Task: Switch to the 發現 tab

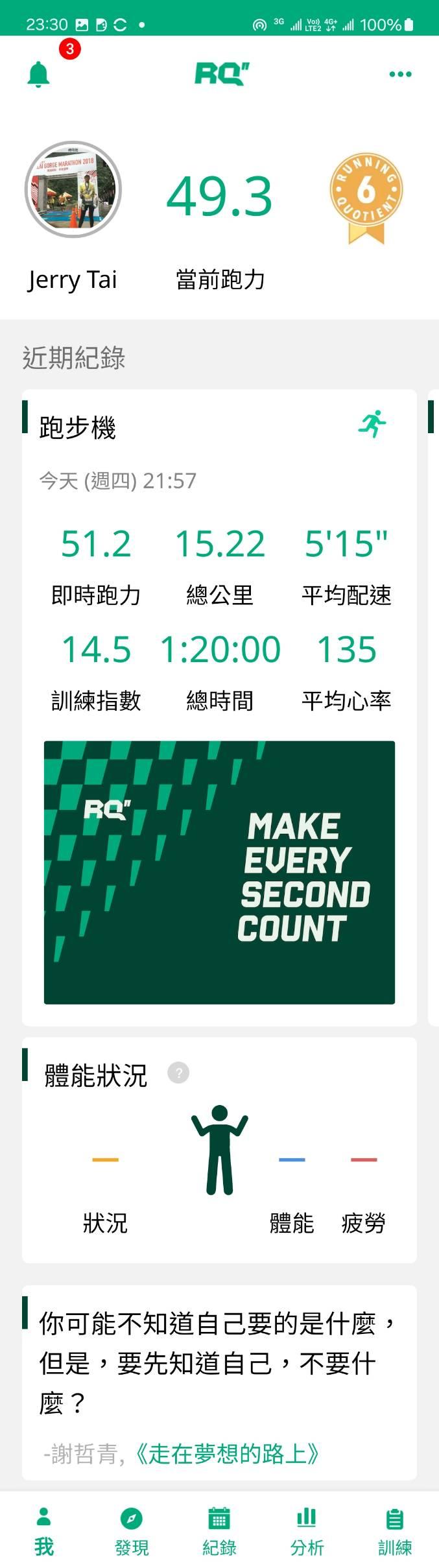Action: pyautogui.click(x=132, y=1532)
